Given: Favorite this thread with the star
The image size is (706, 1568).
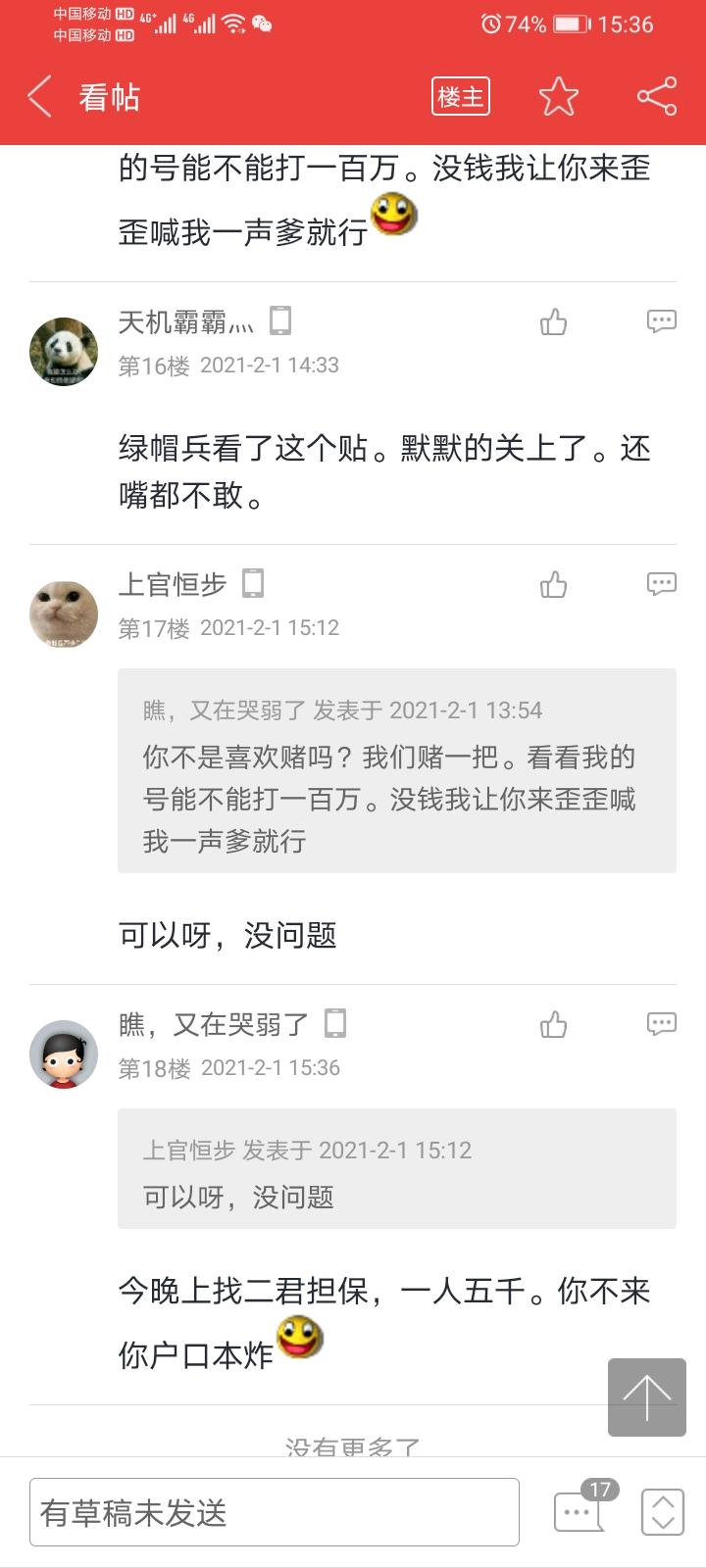Looking at the screenshot, I should coord(559,97).
